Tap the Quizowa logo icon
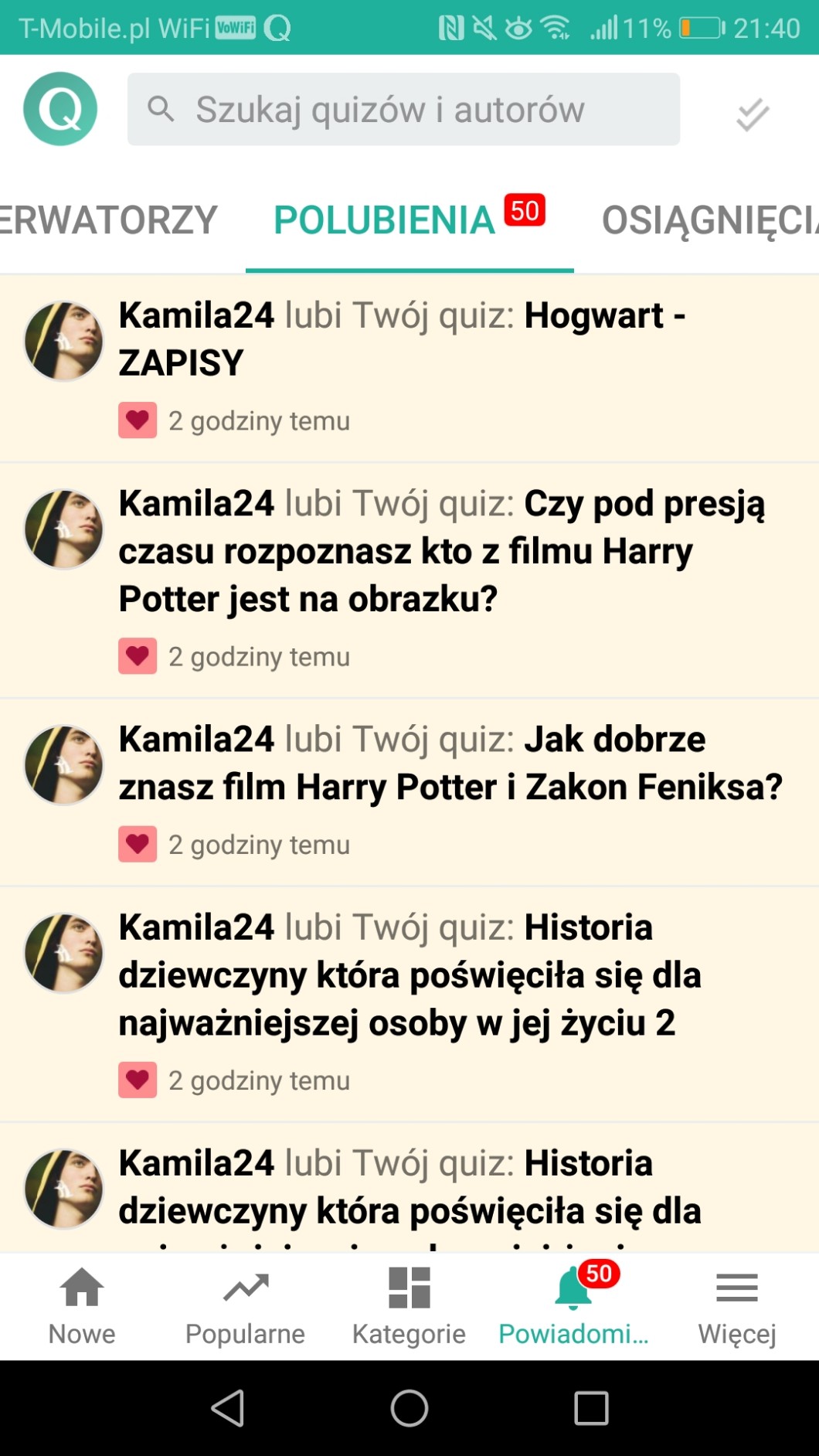The height and width of the screenshot is (1456, 819). point(60,109)
